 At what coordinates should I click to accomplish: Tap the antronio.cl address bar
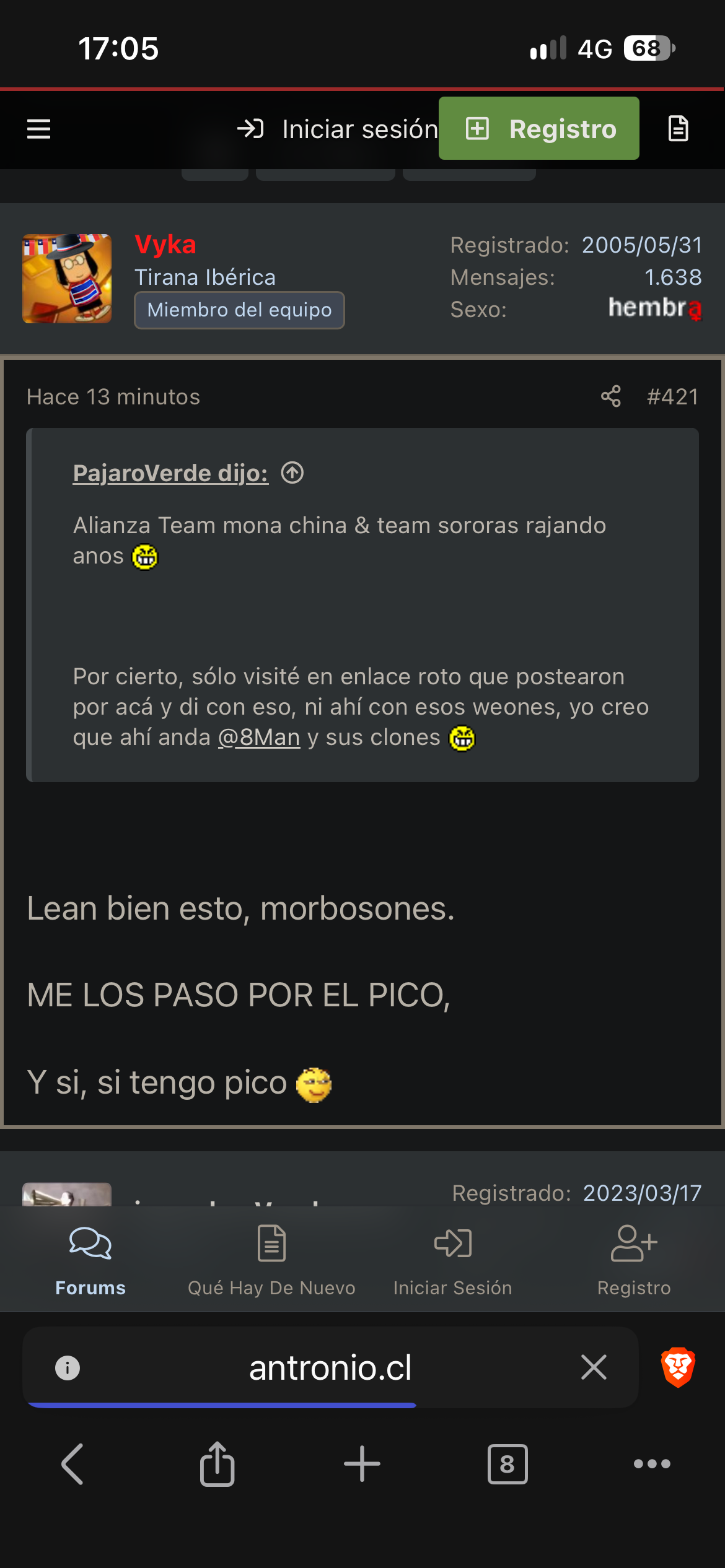point(330,1367)
